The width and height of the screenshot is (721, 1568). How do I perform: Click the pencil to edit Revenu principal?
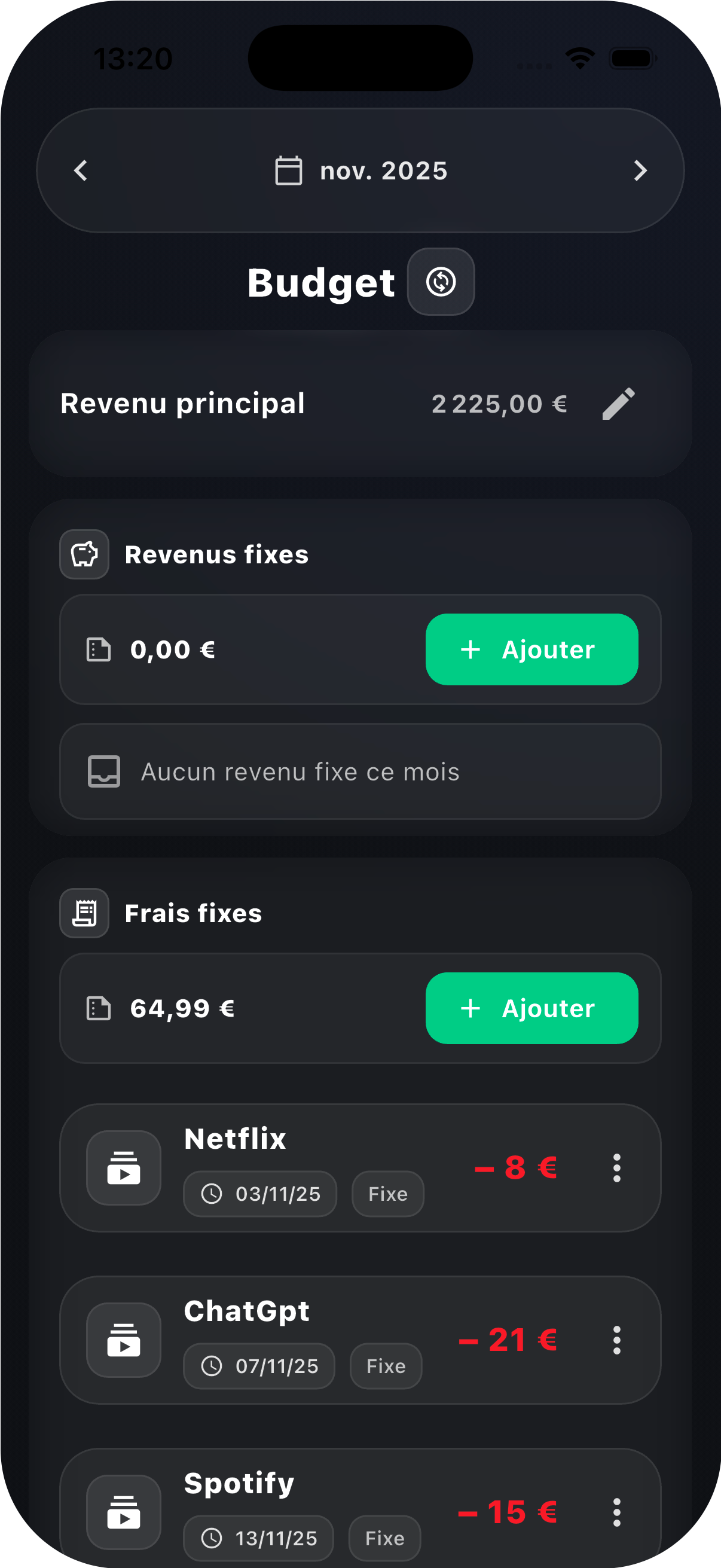618,404
